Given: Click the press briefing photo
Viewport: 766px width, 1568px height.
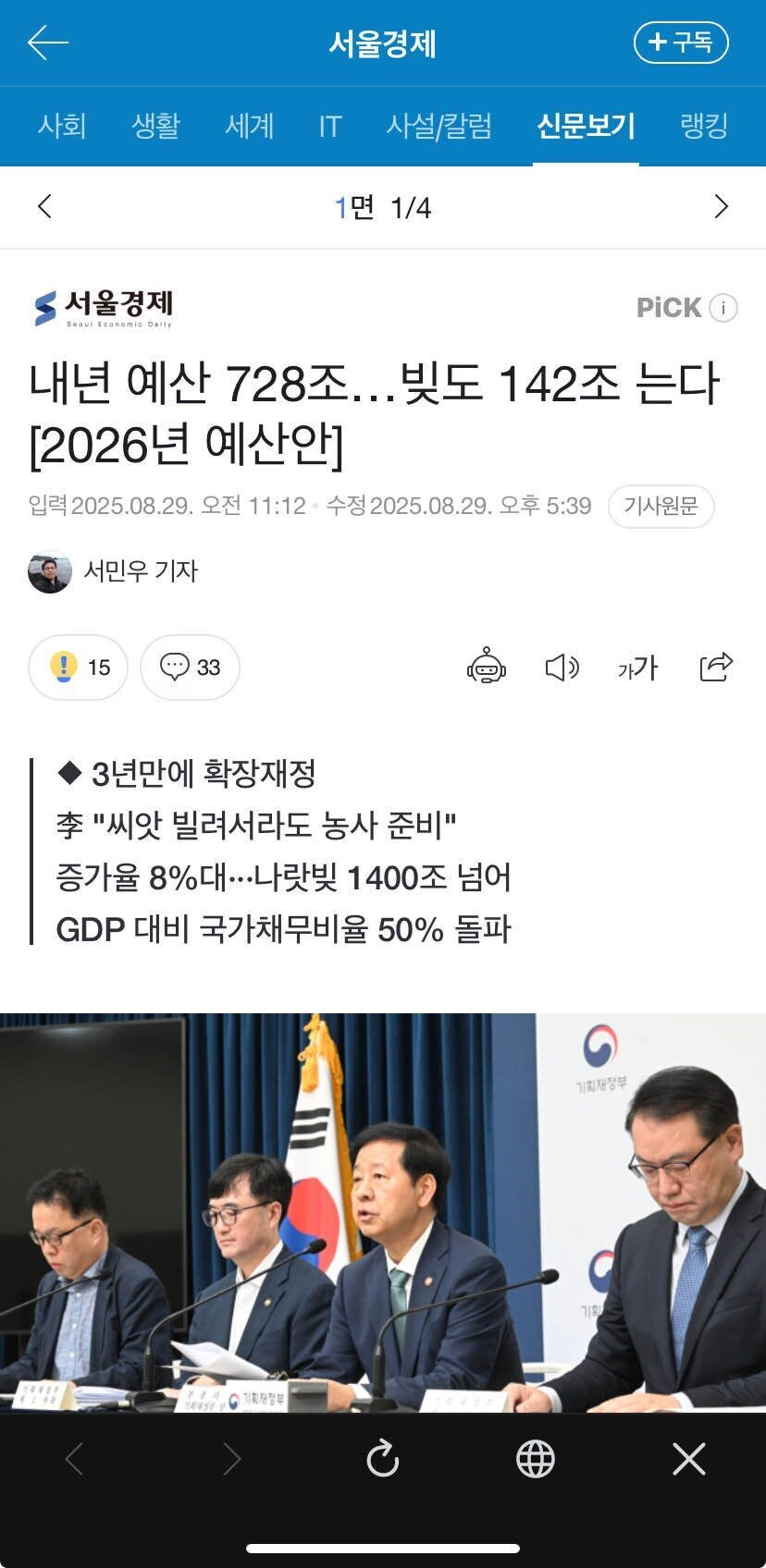Looking at the screenshot, I should tap(383, 1211).
